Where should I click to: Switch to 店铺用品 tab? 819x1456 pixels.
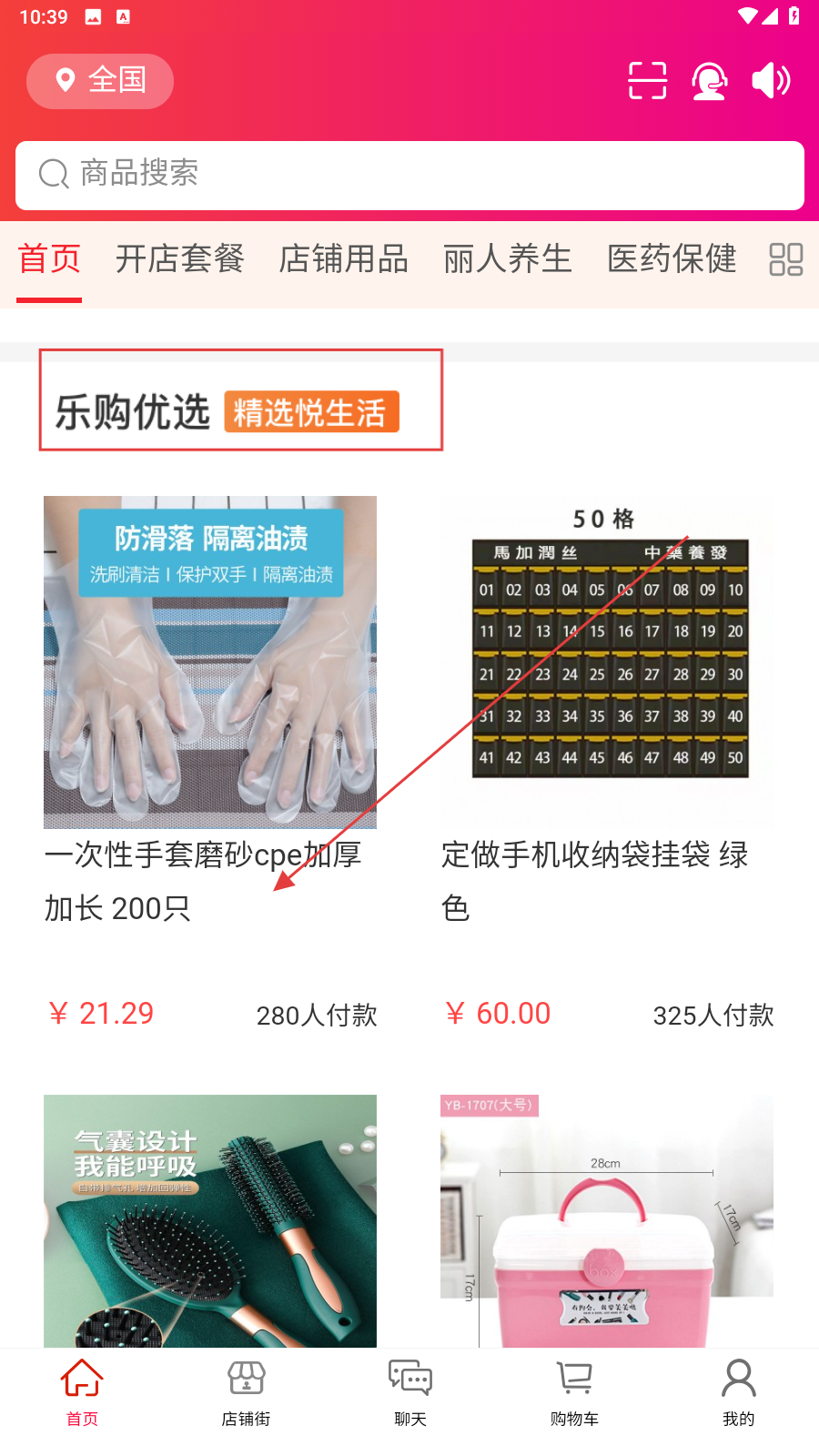click(x=343, y=259)
